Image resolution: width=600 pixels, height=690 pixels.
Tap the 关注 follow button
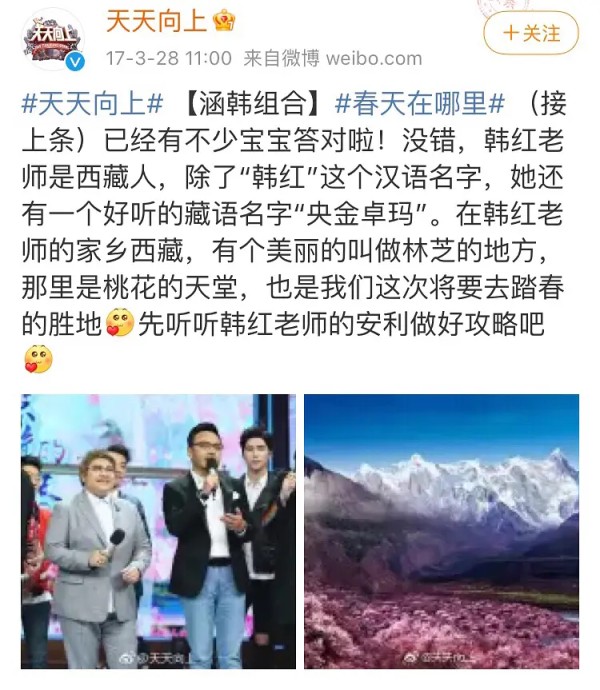(531, 33)
